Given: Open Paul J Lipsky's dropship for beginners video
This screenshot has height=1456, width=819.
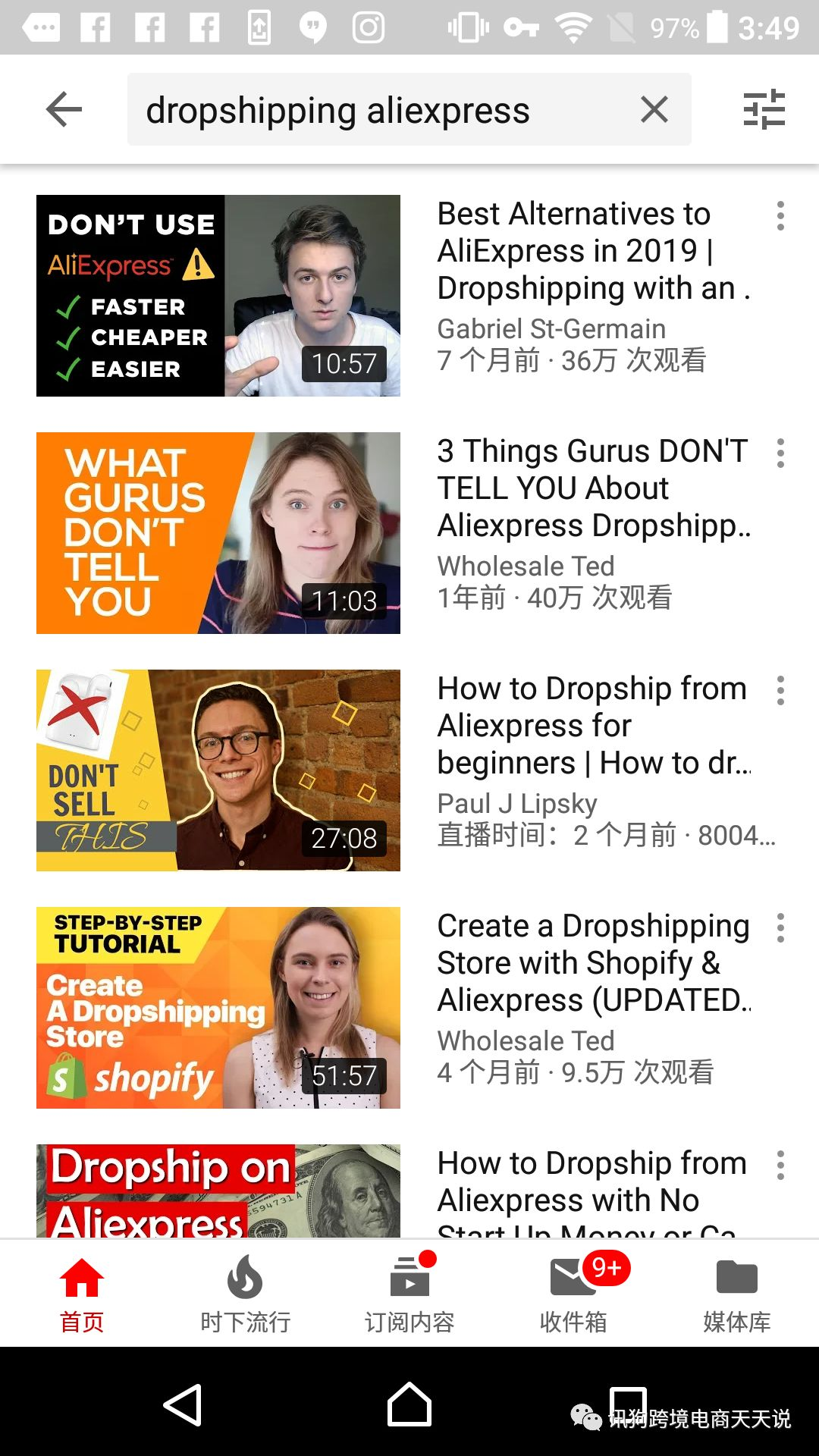Looking at the screenshot, I should [x=218, y=770].
